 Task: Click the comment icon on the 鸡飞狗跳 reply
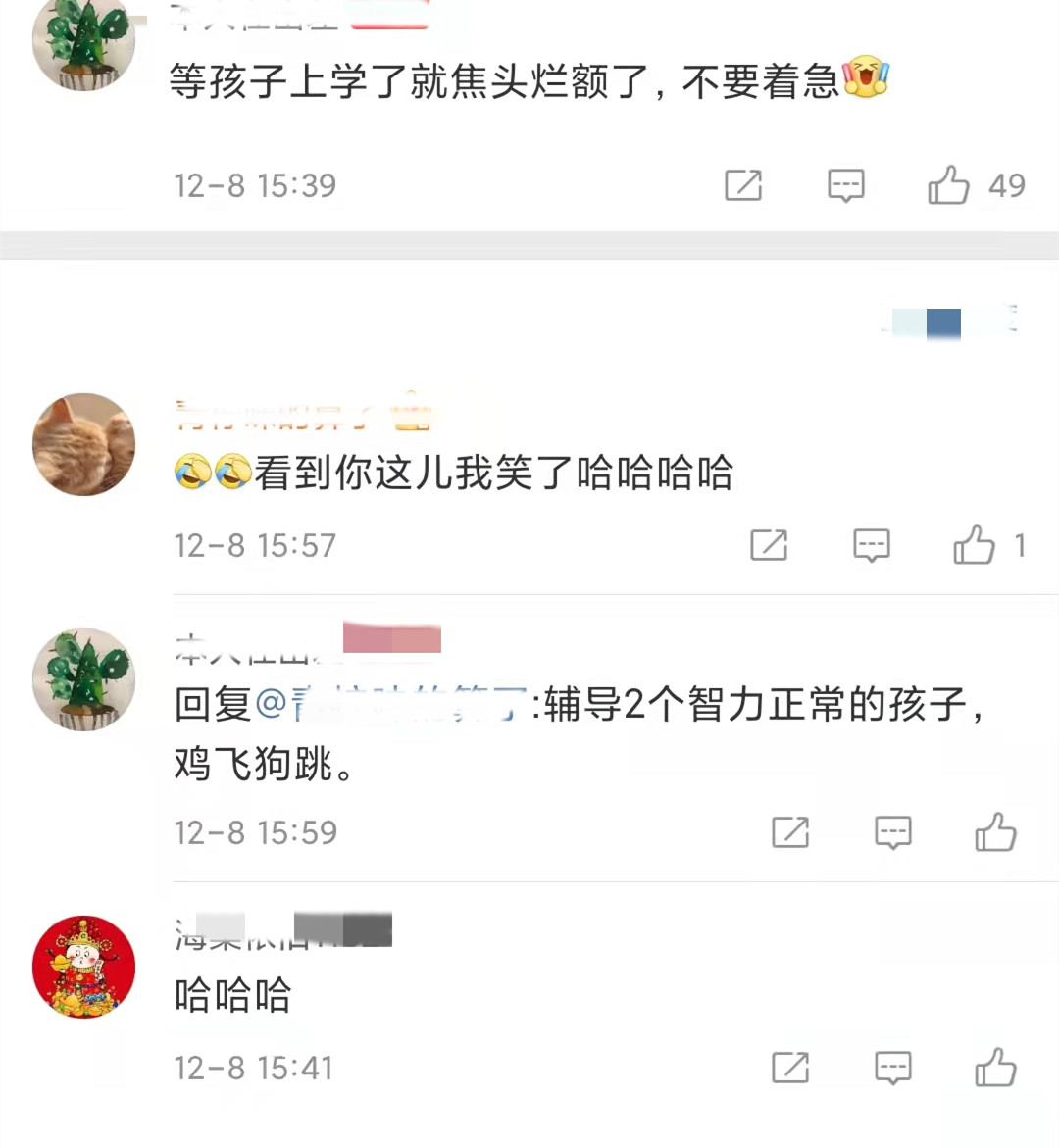tap(893, 832)
